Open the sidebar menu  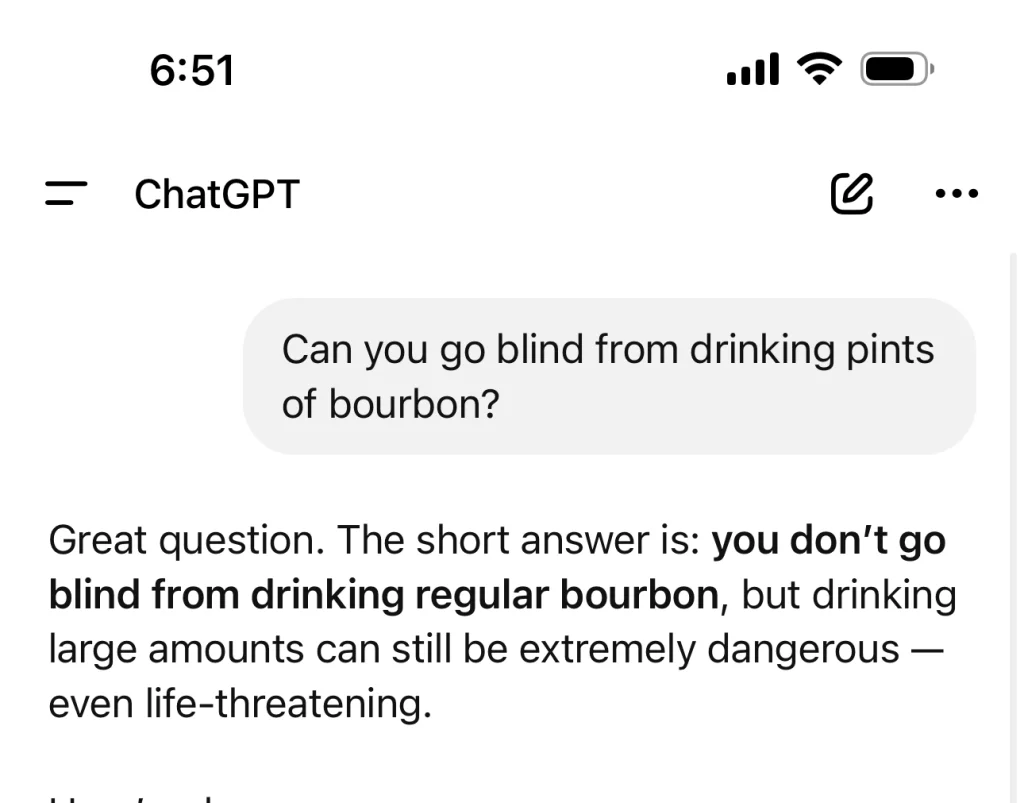66,194
